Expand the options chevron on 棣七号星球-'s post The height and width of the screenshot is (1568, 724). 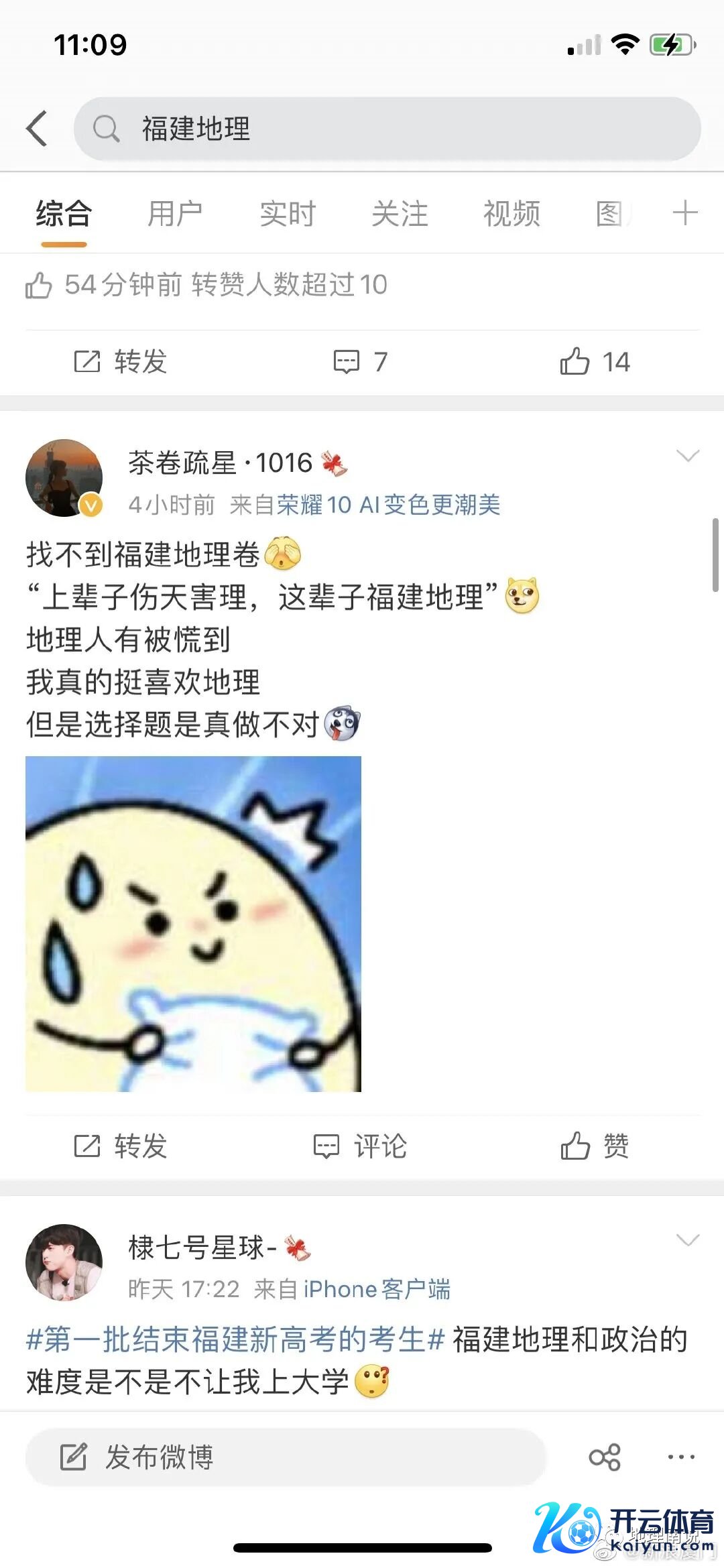(x=688, y=1240)
